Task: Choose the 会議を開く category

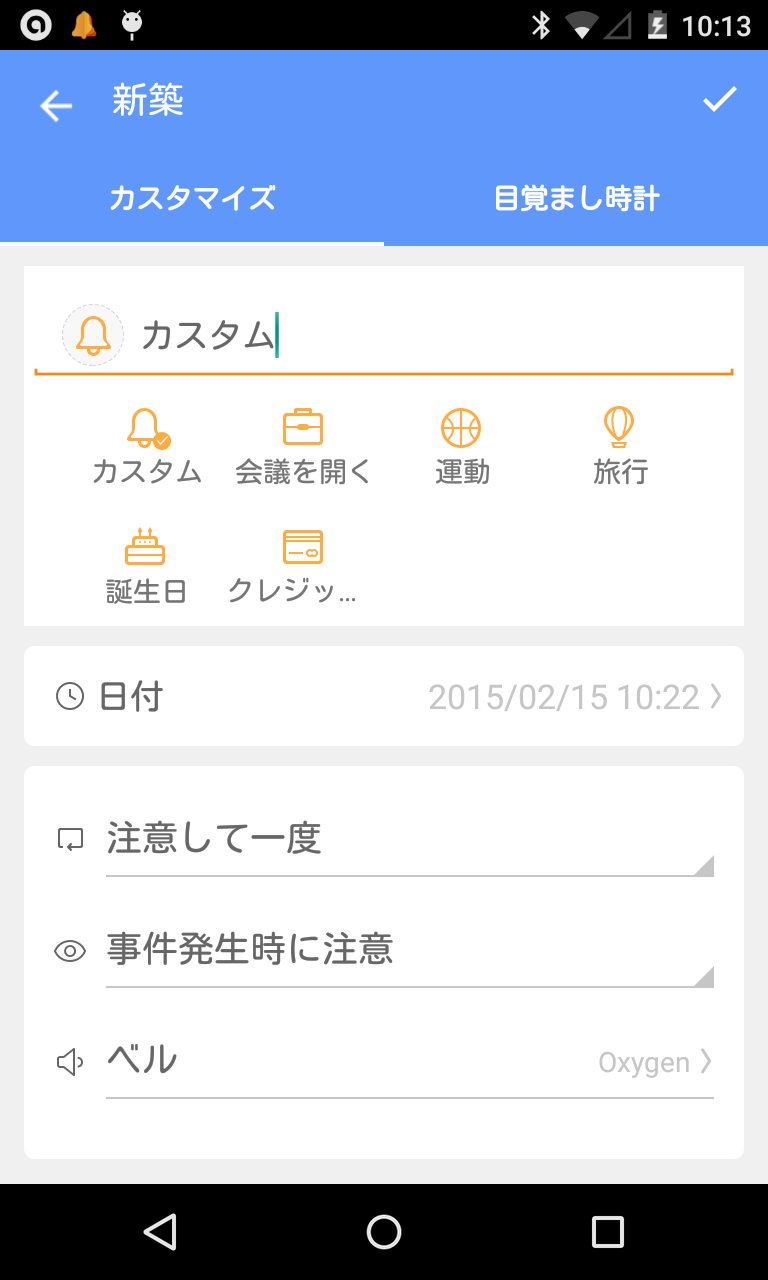Action: tap(303, 448)
